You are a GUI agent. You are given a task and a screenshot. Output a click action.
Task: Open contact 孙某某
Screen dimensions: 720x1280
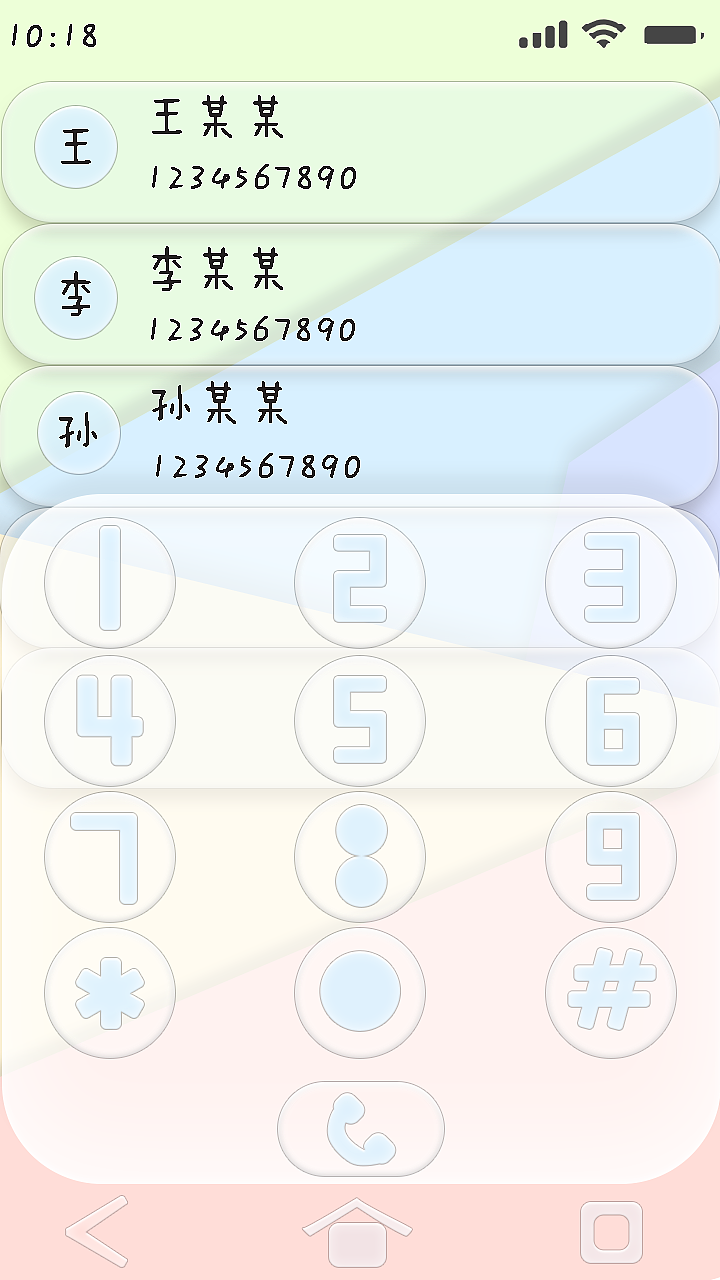click(x=360, y=432)
